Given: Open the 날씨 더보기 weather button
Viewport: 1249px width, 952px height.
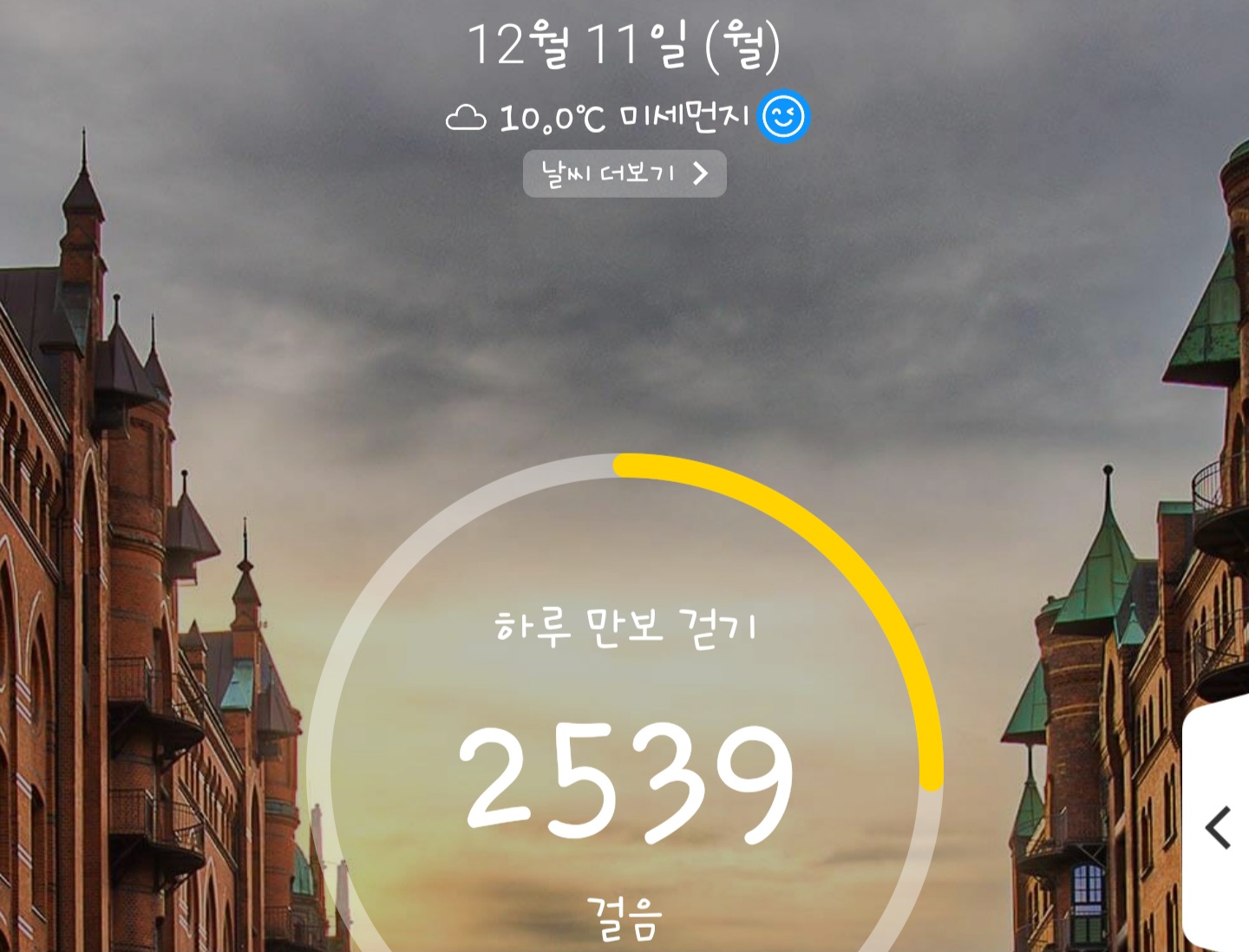Looking at the screenshot, I should [624, 174].
